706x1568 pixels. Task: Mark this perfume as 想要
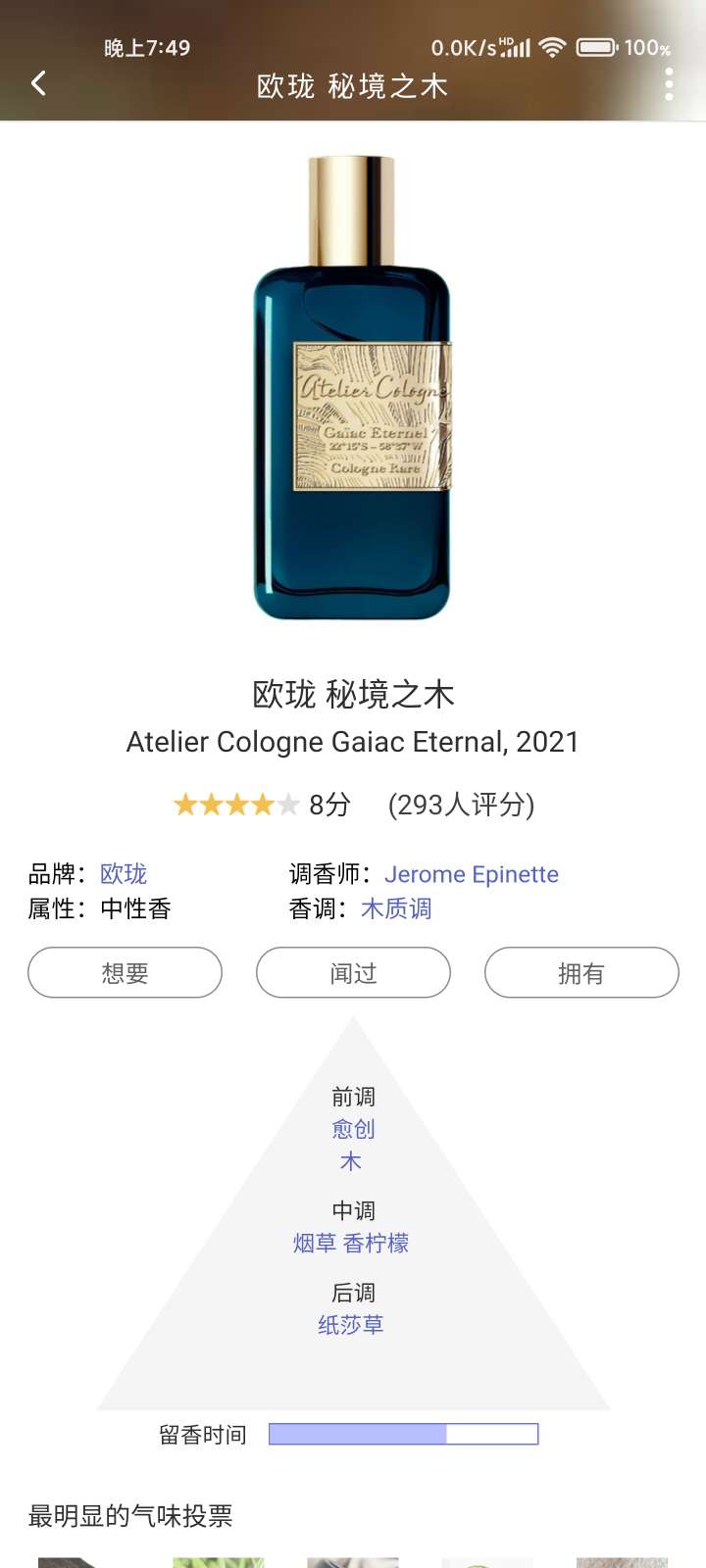[125, 973]
